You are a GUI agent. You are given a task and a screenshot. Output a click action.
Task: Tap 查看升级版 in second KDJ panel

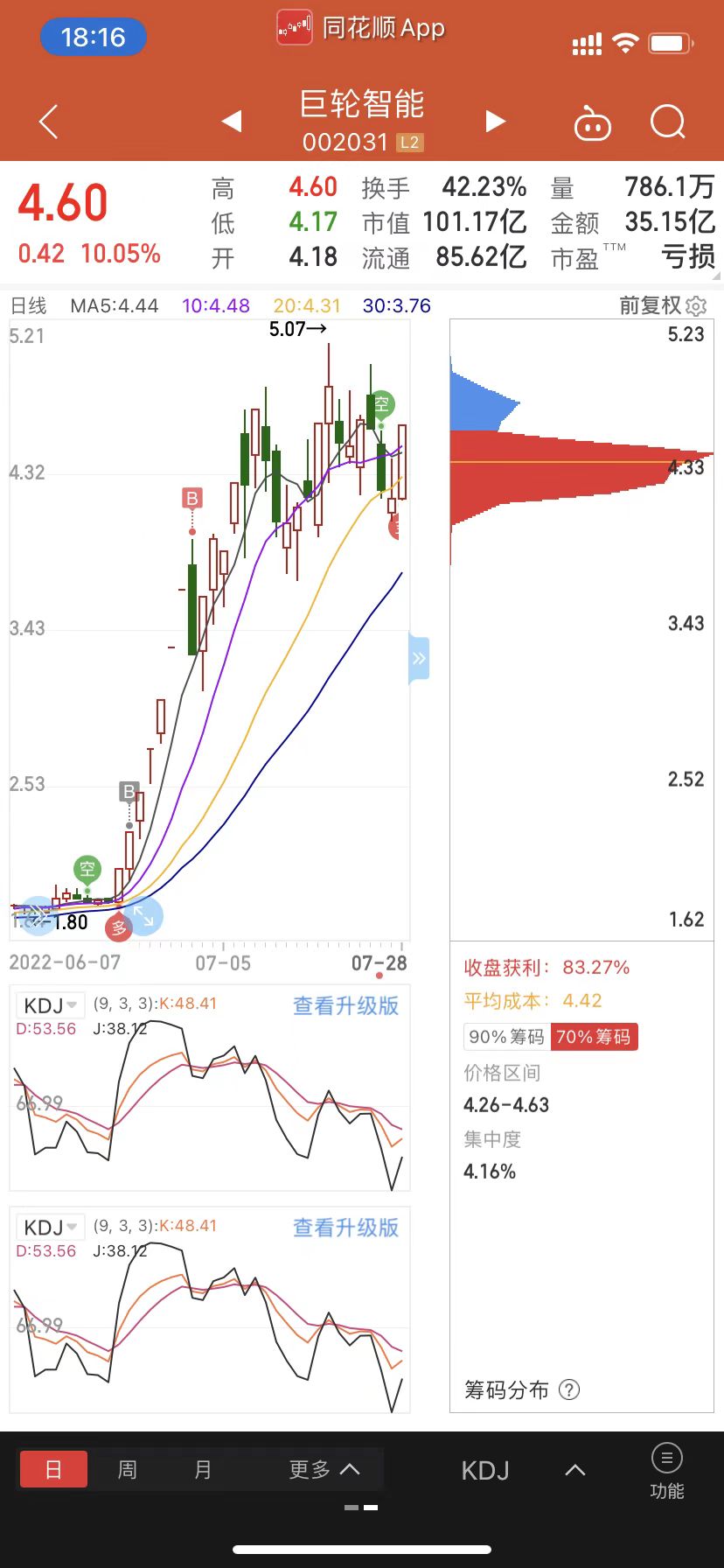[x=345, y=1228]
